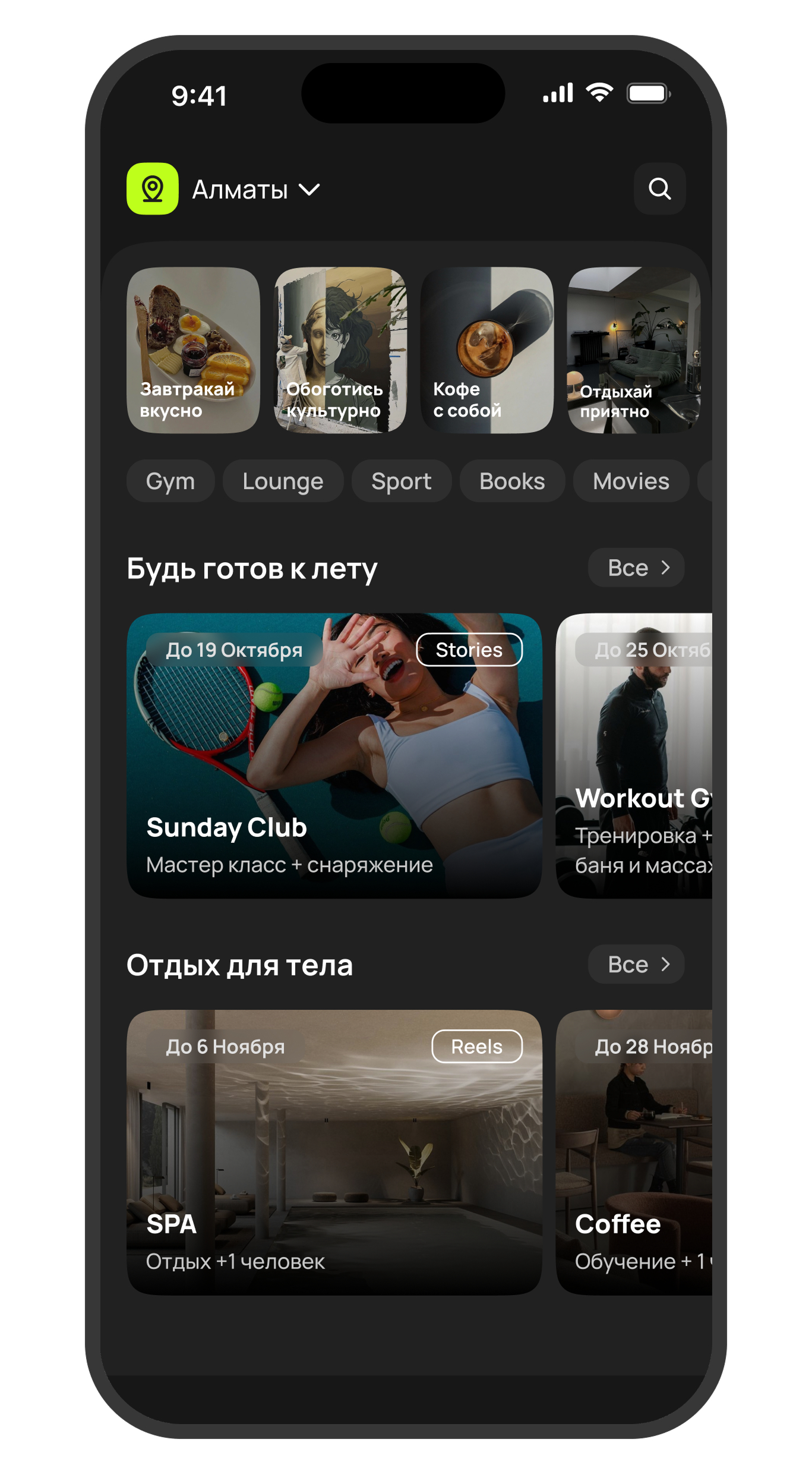Tap the Reels badge on SPA card
Viewport: 812px width, 1474px height.
(477, 1046)
